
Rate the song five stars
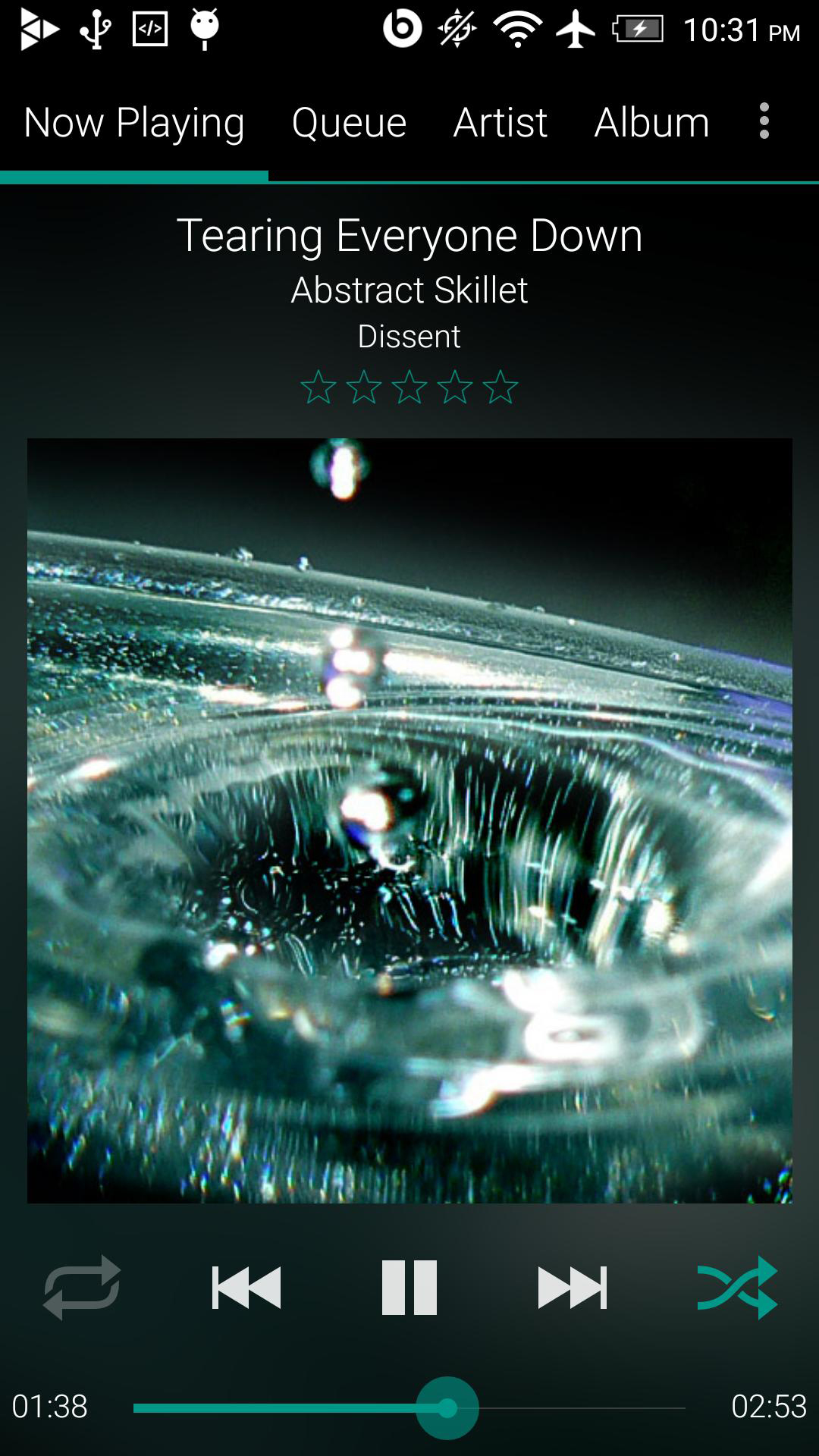[500, 388]
